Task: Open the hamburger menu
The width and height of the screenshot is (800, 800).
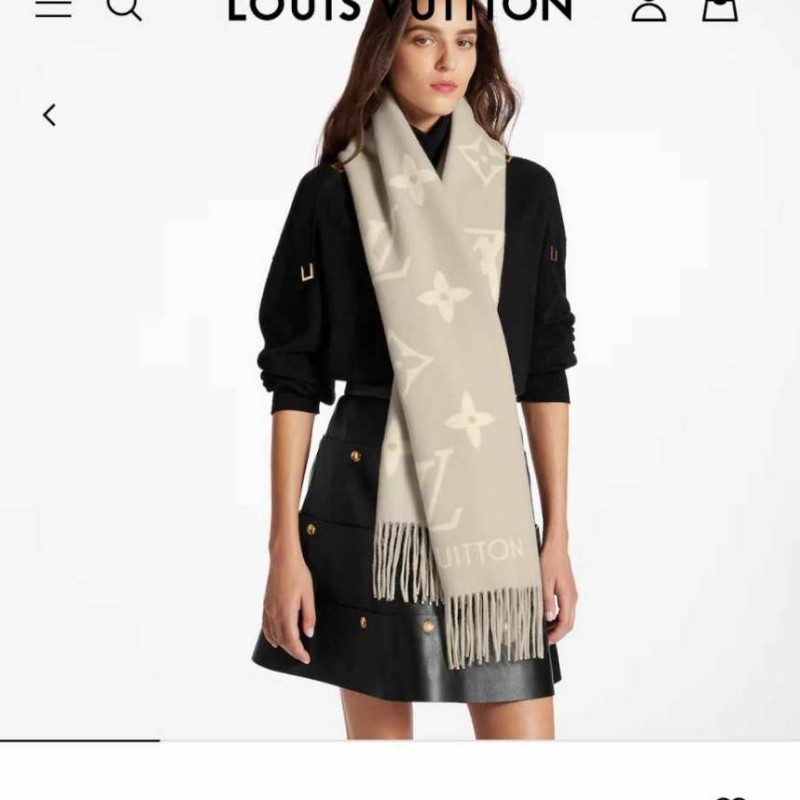Action: pos(53,8)
